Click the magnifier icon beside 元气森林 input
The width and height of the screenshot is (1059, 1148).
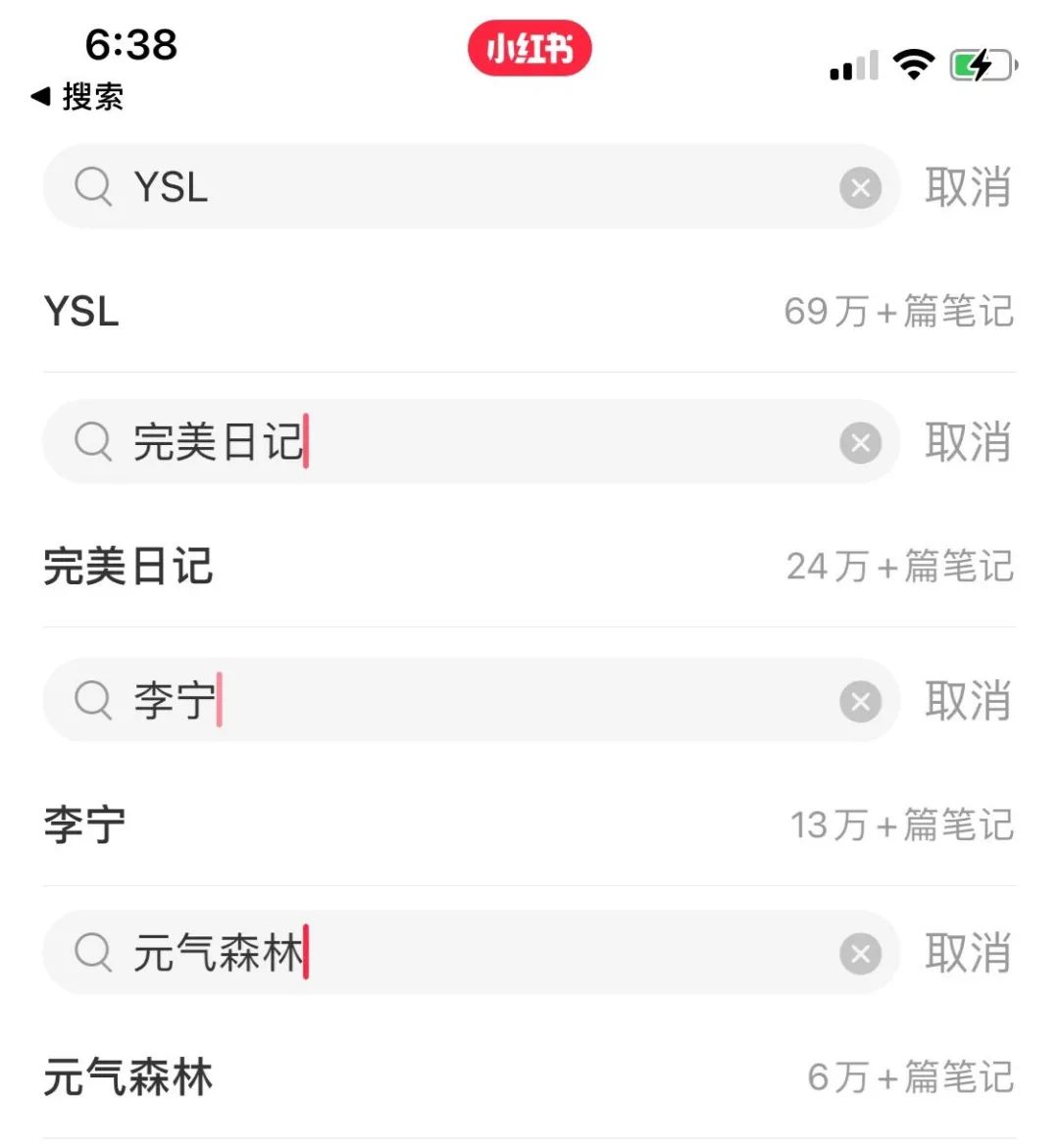pyautogui.click(x=93, y=952)
